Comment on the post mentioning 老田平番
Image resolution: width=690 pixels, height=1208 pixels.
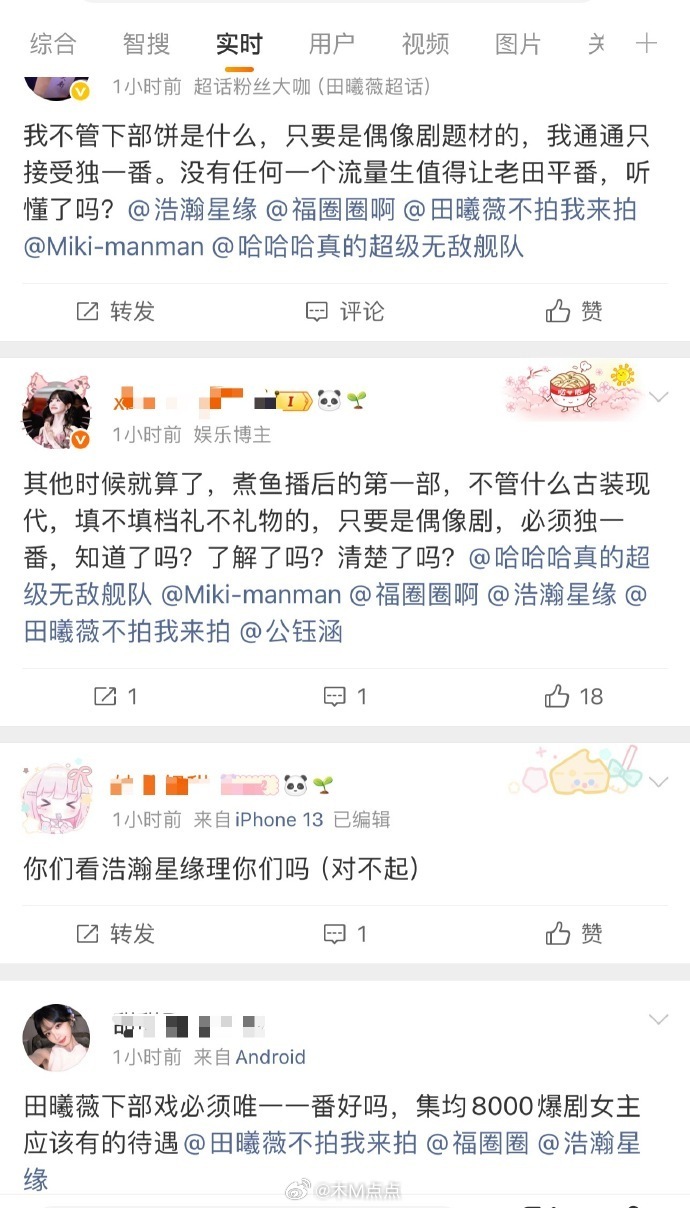coord(345,312)
